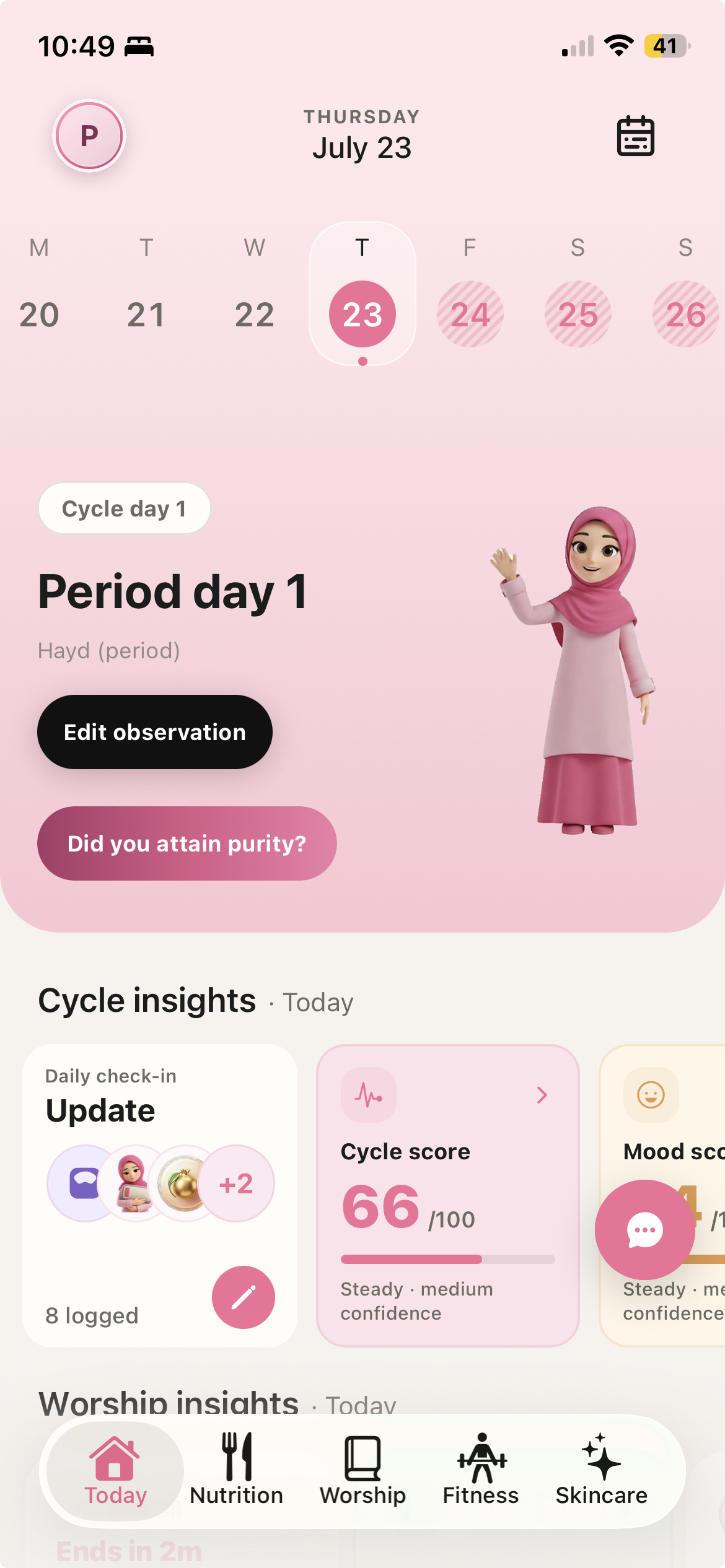Open the Daily check-in Update card

click(x=160, y=1195)
